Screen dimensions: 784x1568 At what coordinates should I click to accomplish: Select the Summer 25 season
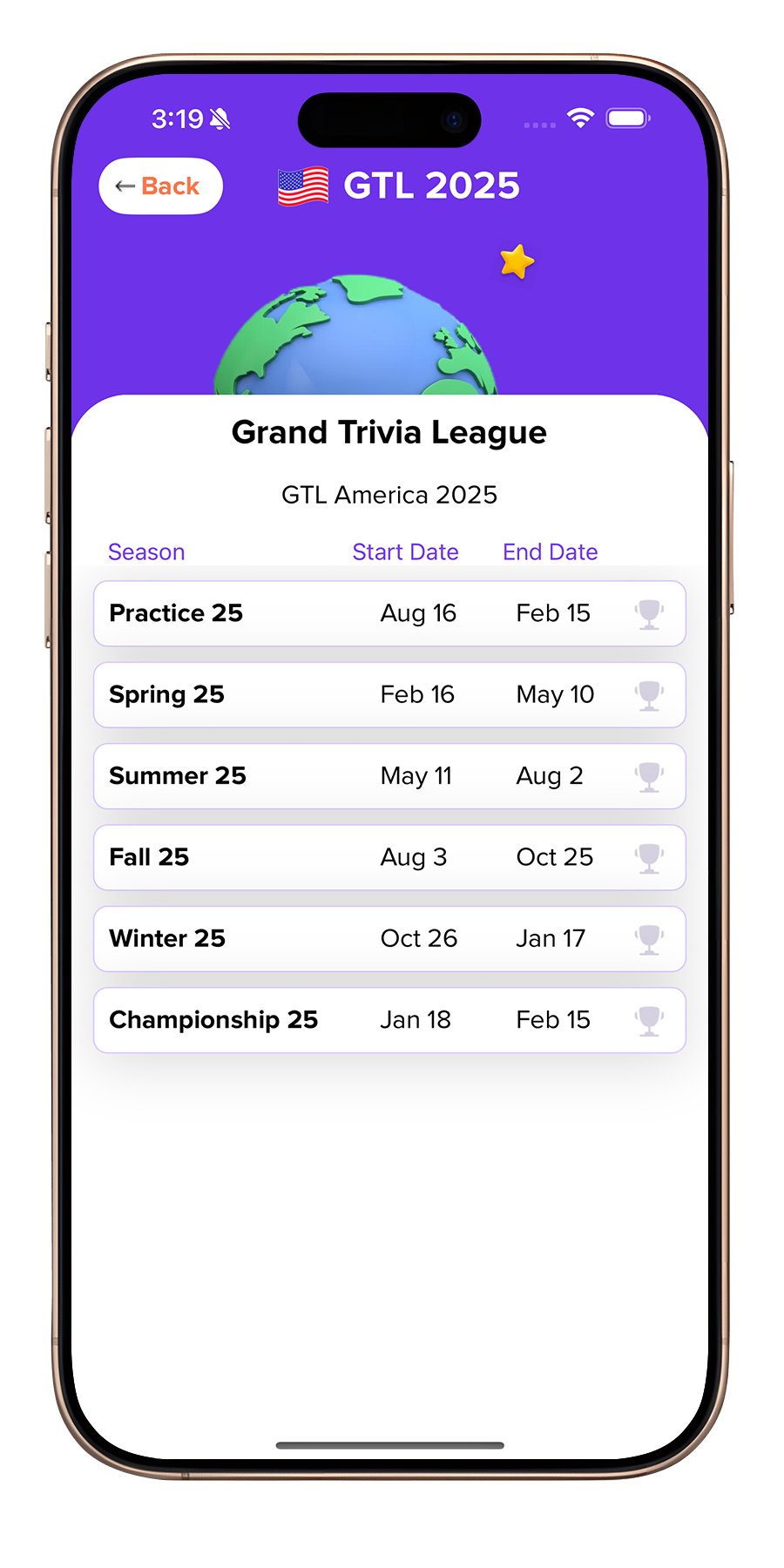pos(389,776)
